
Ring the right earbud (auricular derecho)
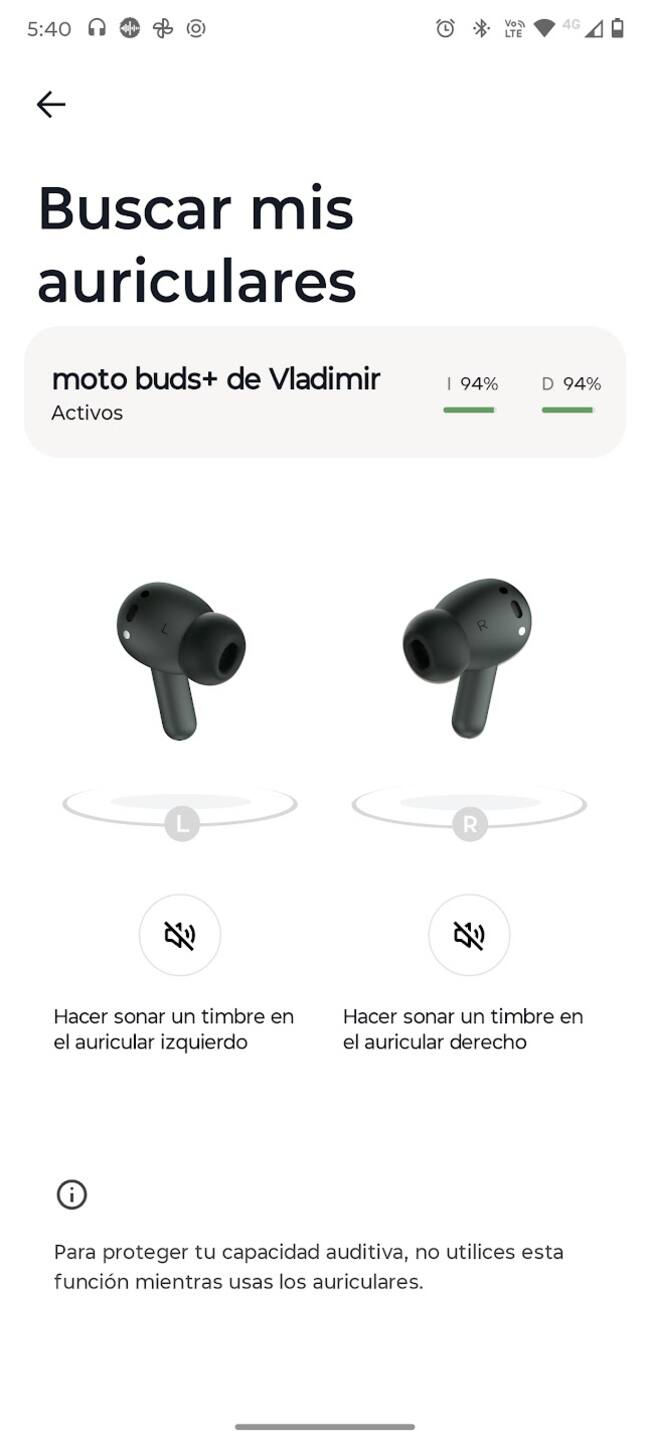pos(469,935)
